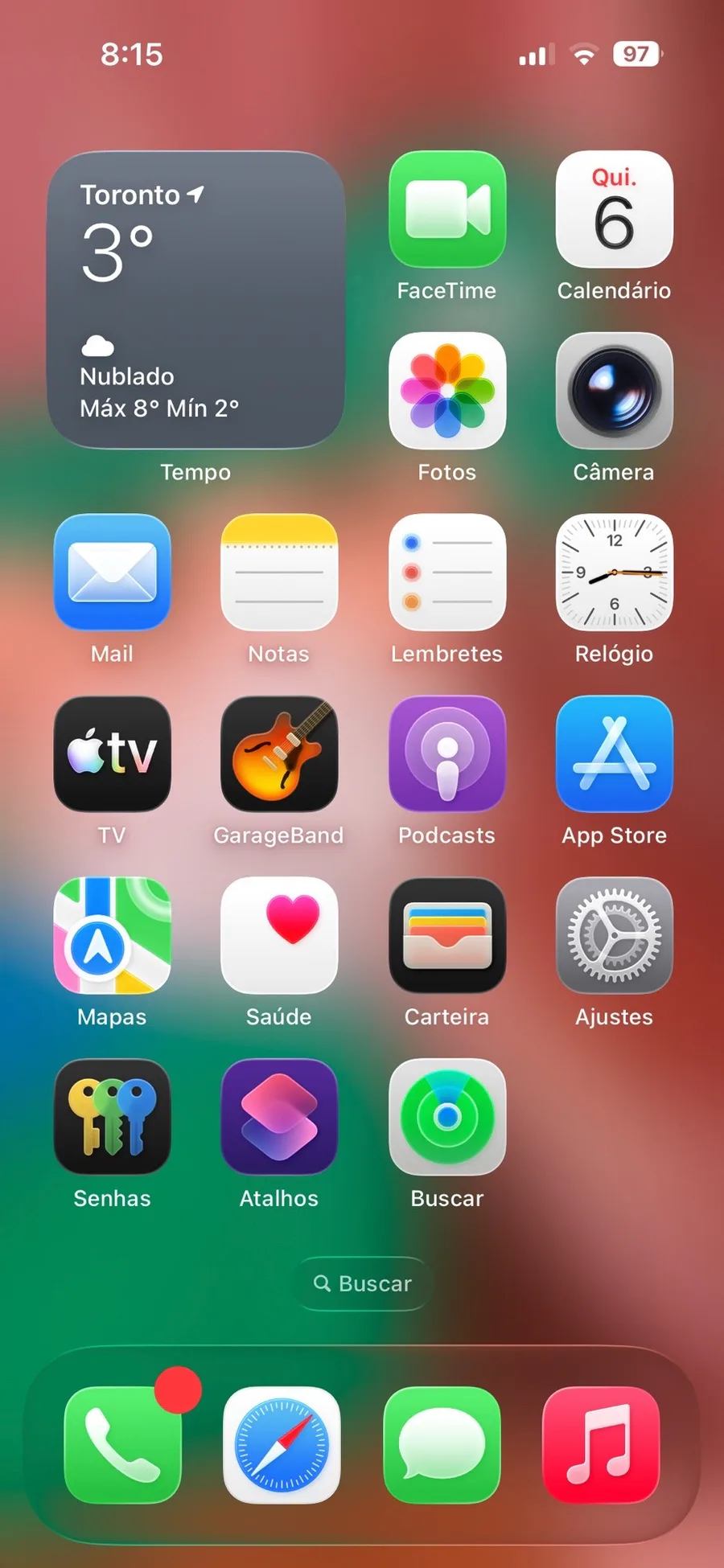Viewport: 724px width, 1568px height.
Task: Launch Lembretes app
Action: [447, 572]
